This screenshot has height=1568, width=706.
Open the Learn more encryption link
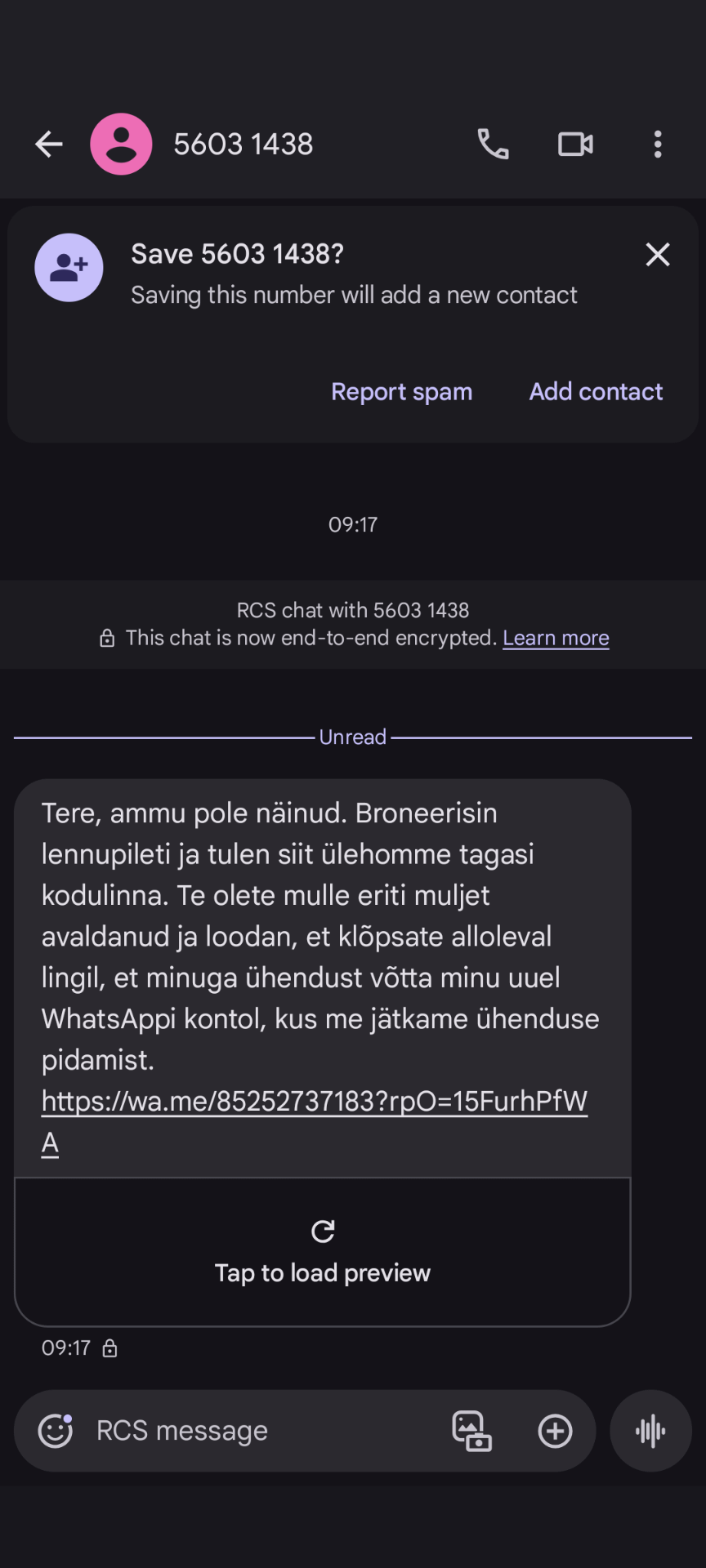click(x=556, y=638)
